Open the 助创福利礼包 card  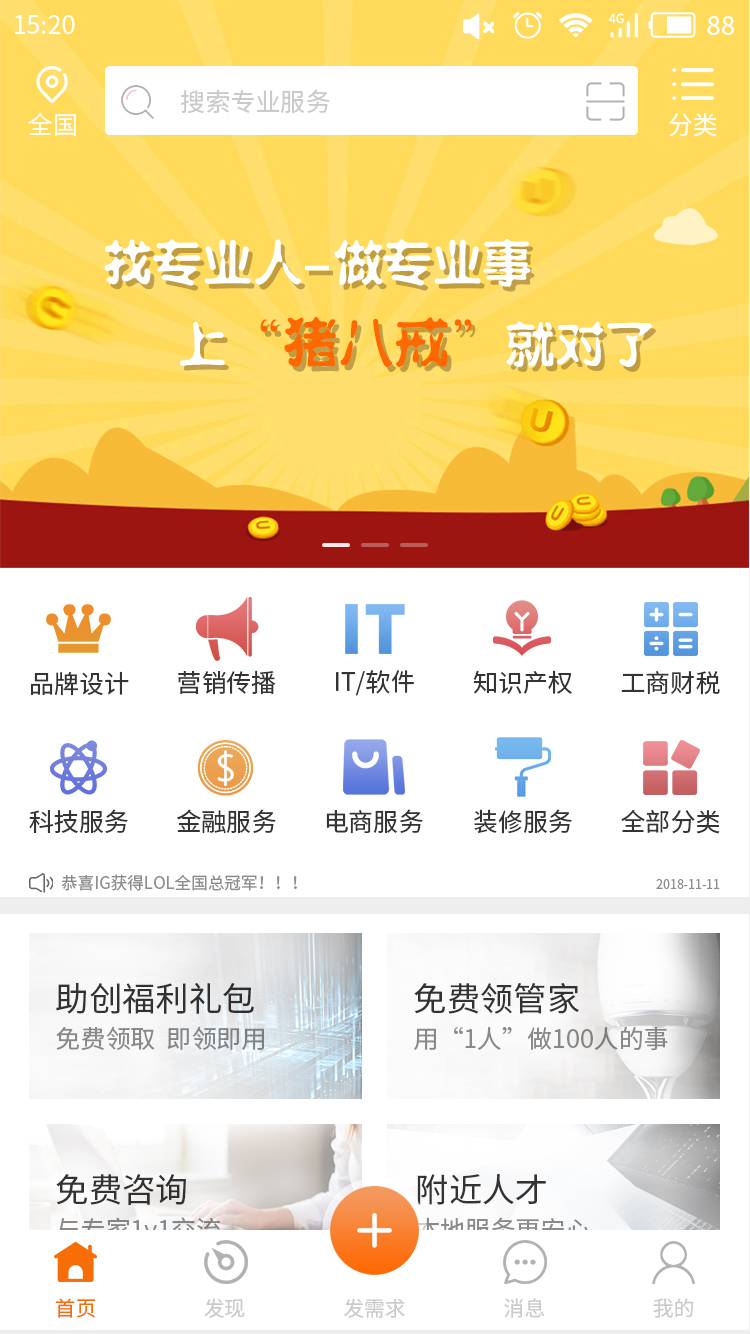195,1016
